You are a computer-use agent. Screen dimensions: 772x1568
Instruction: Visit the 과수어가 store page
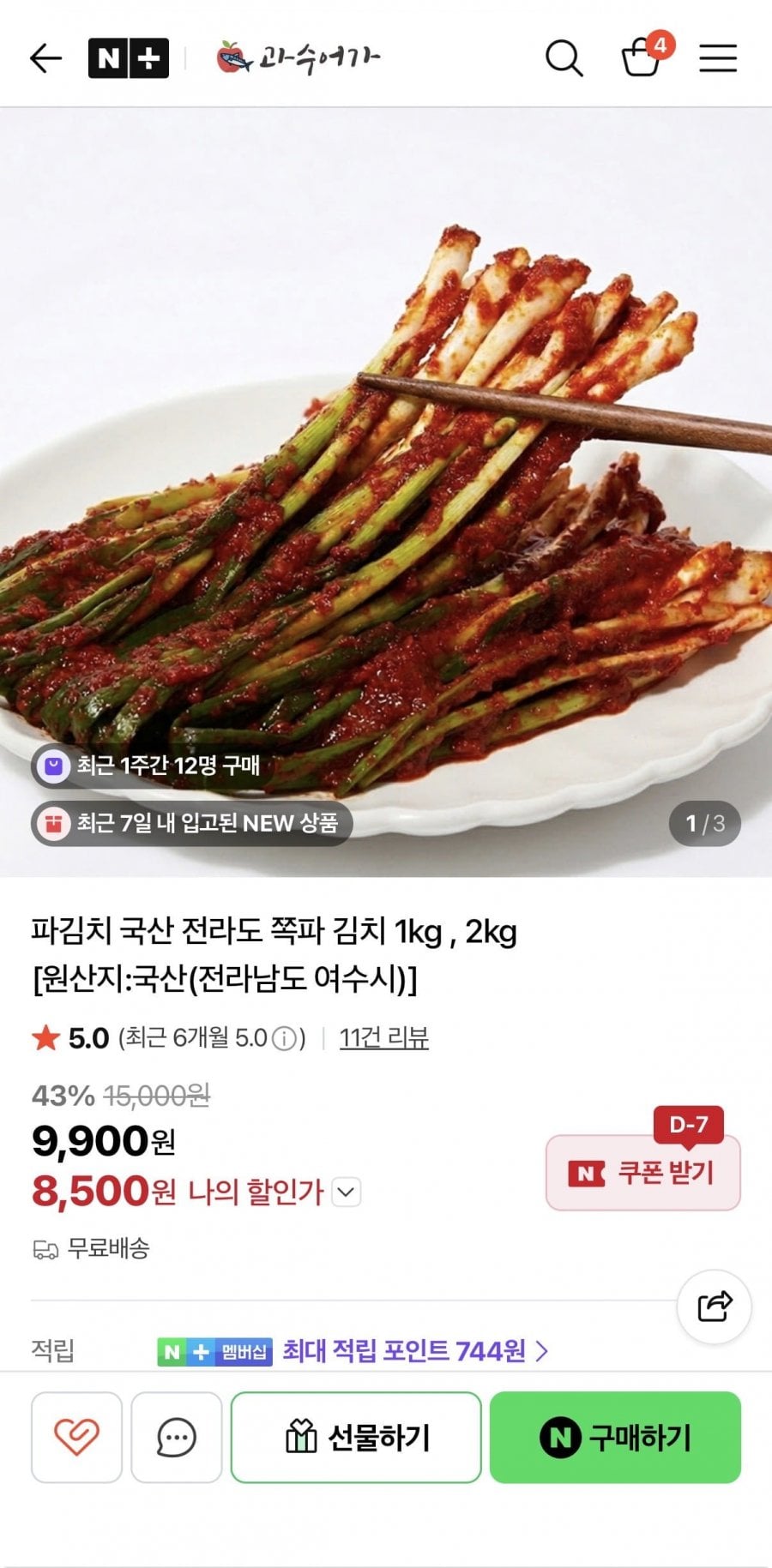(x=299, y=58)
